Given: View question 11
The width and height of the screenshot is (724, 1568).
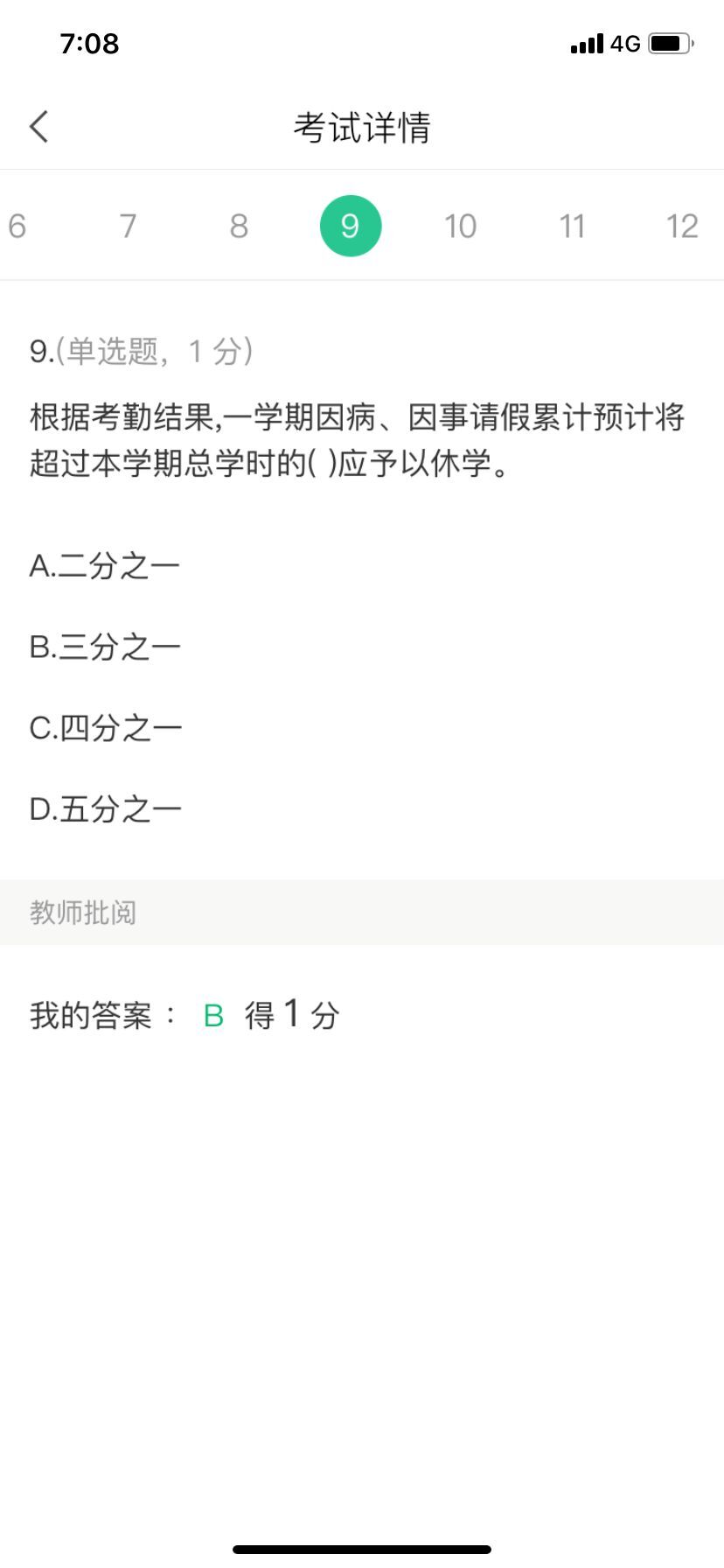Looking at the screenshot, I should tap(572, 227).
